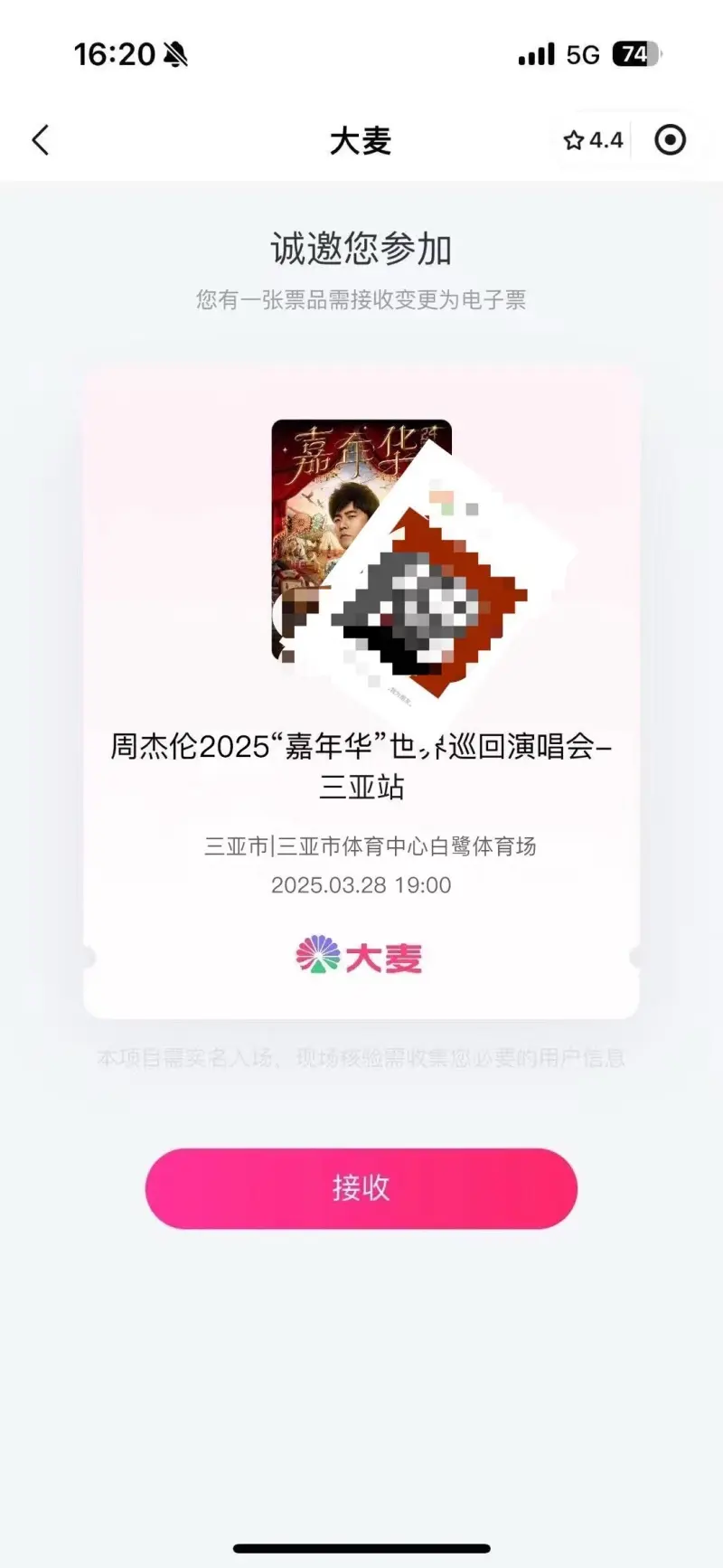Image resolution: width=723 pixels, height=1568 pixels.
Task: Go back using the top-left arrow
Action: pyautogui.click(x=40, y=140)
